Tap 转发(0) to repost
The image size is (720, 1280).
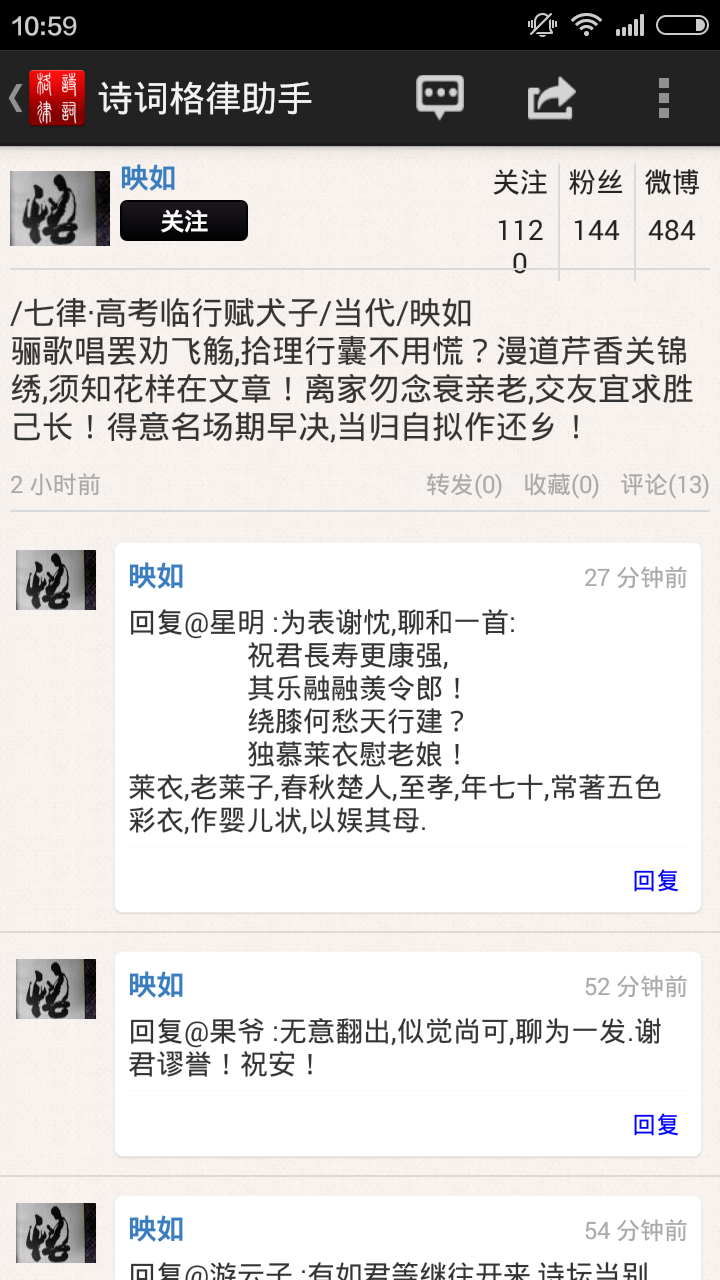pos(464,485)
